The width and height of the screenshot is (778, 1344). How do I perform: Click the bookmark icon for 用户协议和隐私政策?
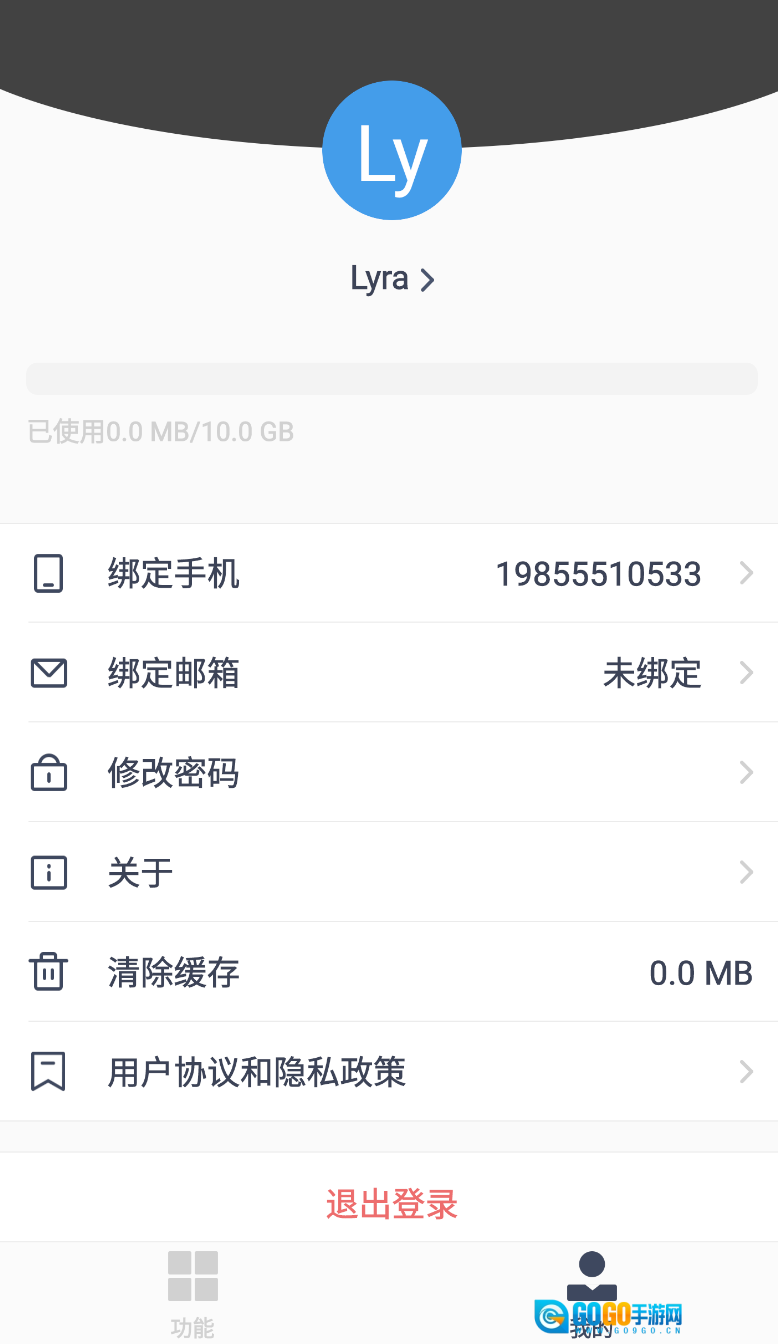click(x=48, y=1071)
